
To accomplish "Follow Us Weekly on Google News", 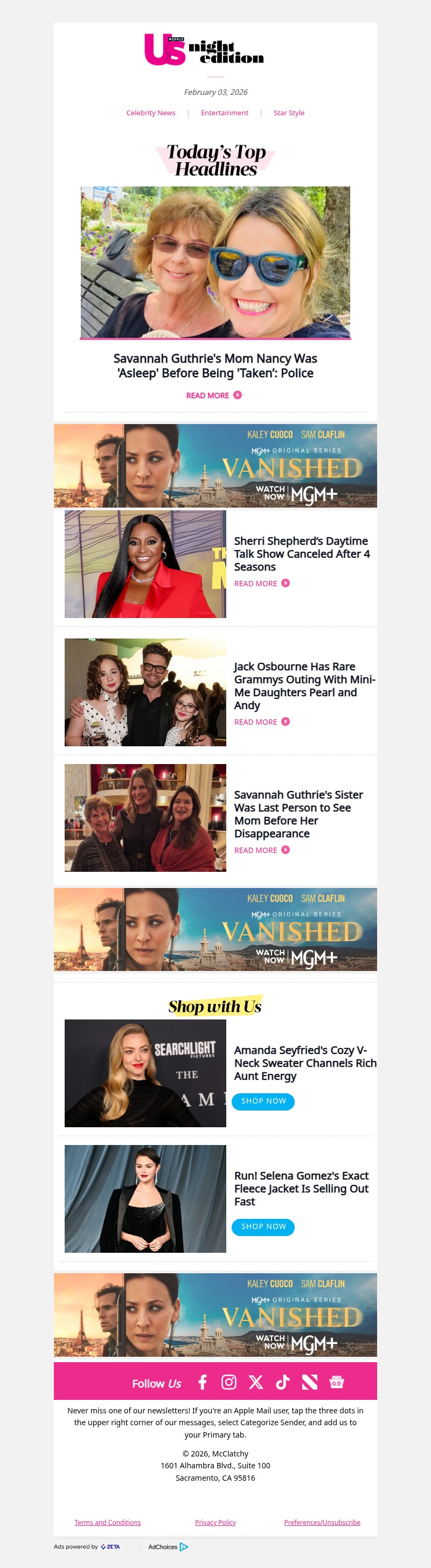I will [x=337, y=1382].
